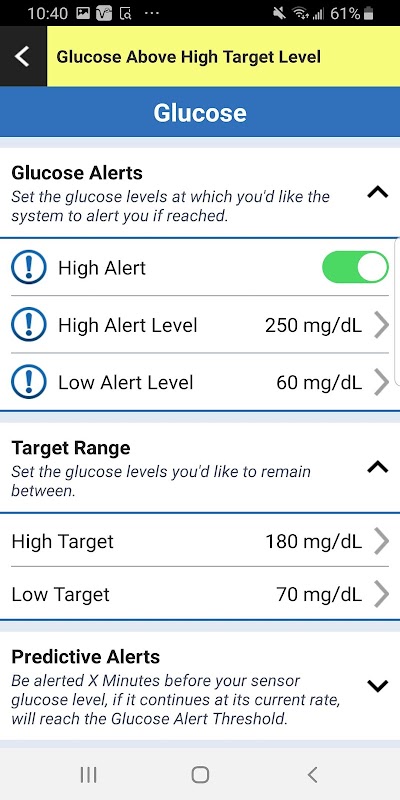Tap the Glucose Above High Target Level banner
The height and width of the screenshot is (800, 400).
pyautogui.click(x=223, y=56)
